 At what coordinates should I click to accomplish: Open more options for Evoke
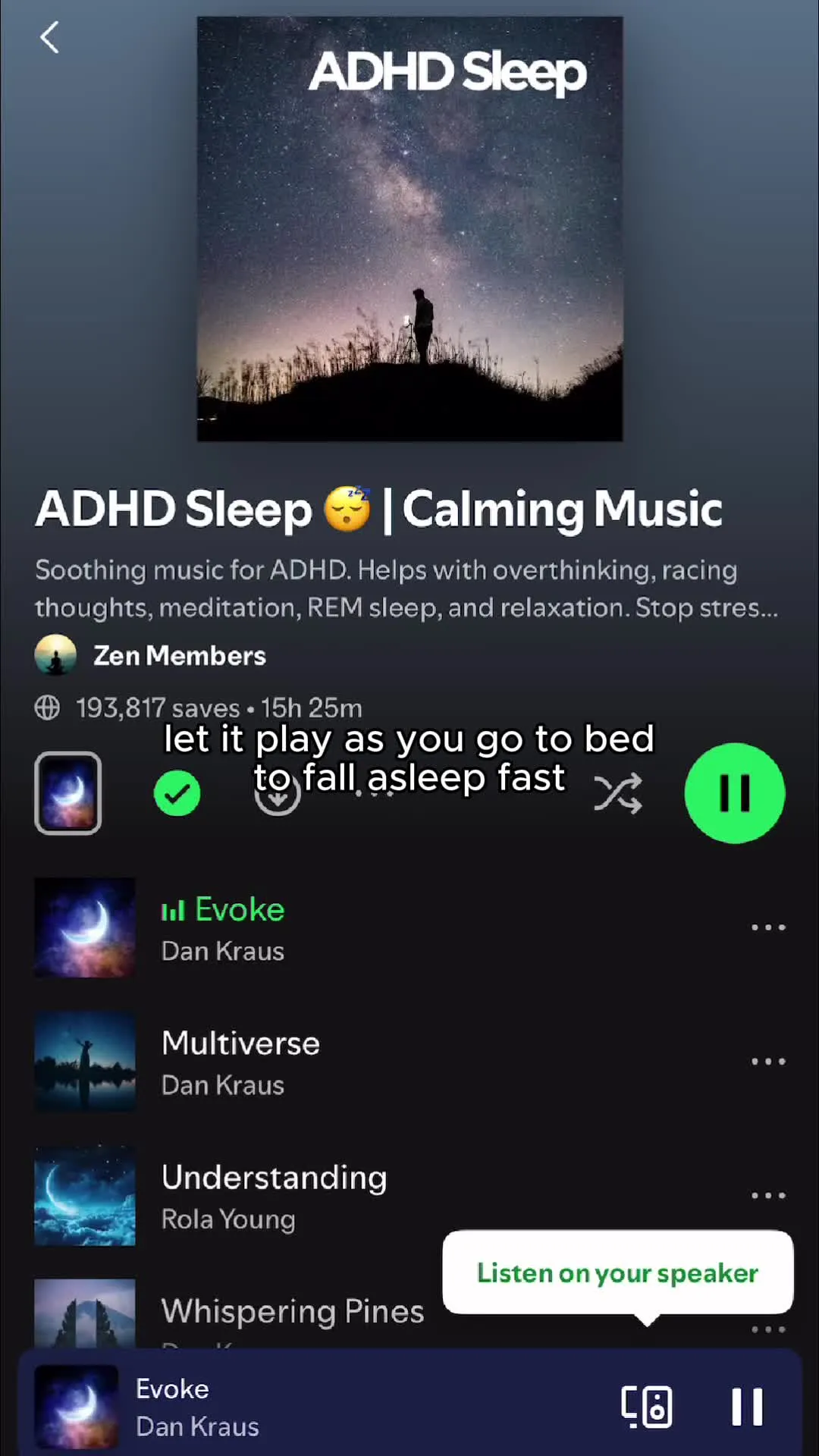click(767, 927)
